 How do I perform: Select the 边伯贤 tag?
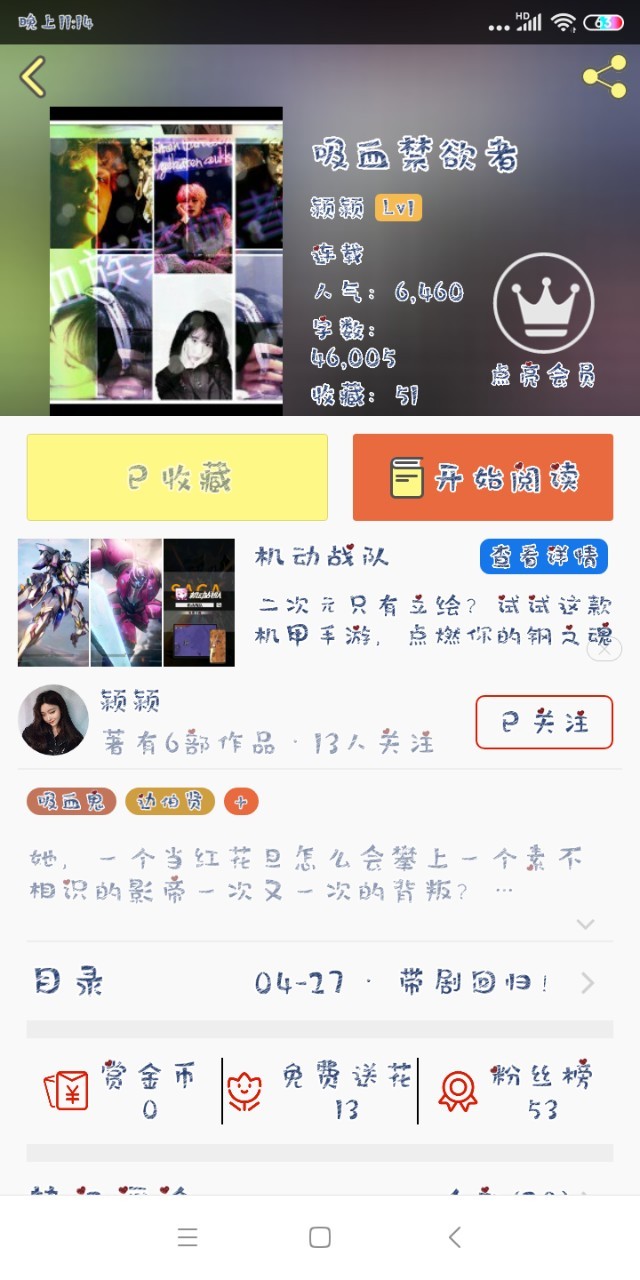[170, 801]
